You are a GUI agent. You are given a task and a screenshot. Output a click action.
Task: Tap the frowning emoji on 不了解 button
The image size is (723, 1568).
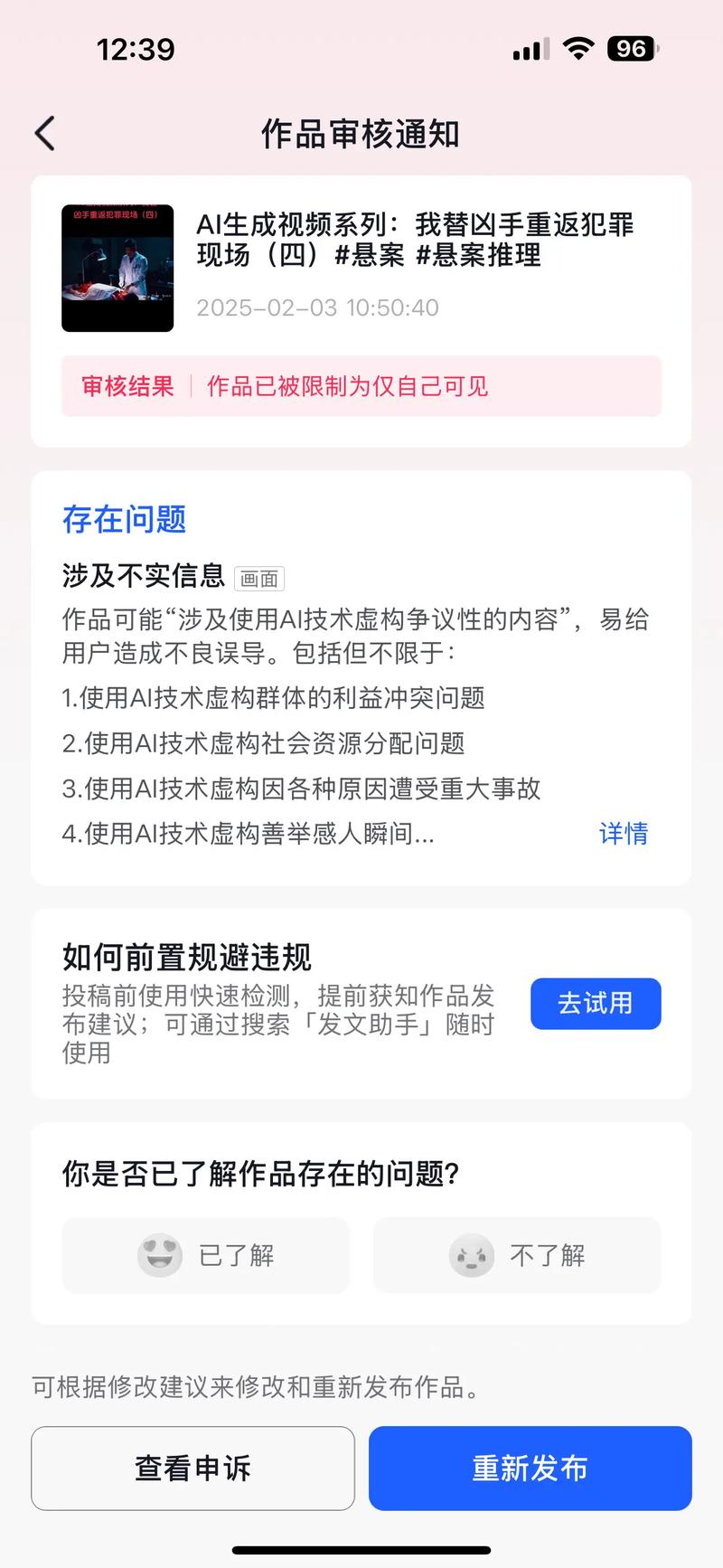pyautogui.click(x=471, y=1255)
